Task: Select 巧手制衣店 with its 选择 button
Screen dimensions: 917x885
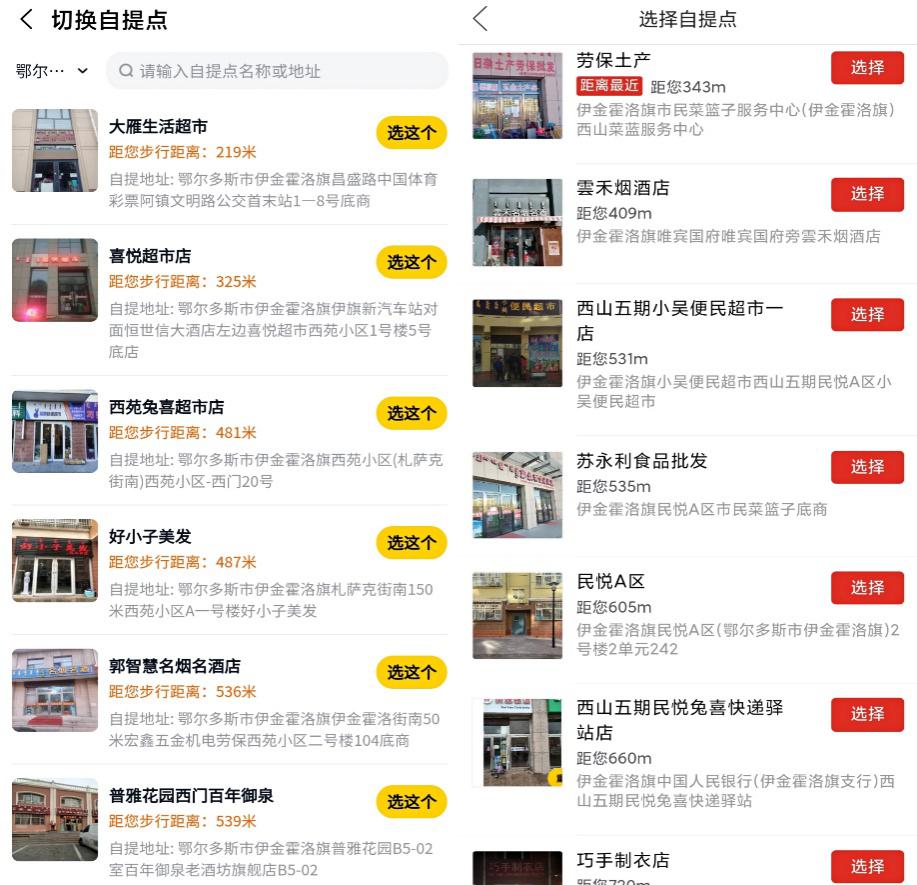Action: 867,866
